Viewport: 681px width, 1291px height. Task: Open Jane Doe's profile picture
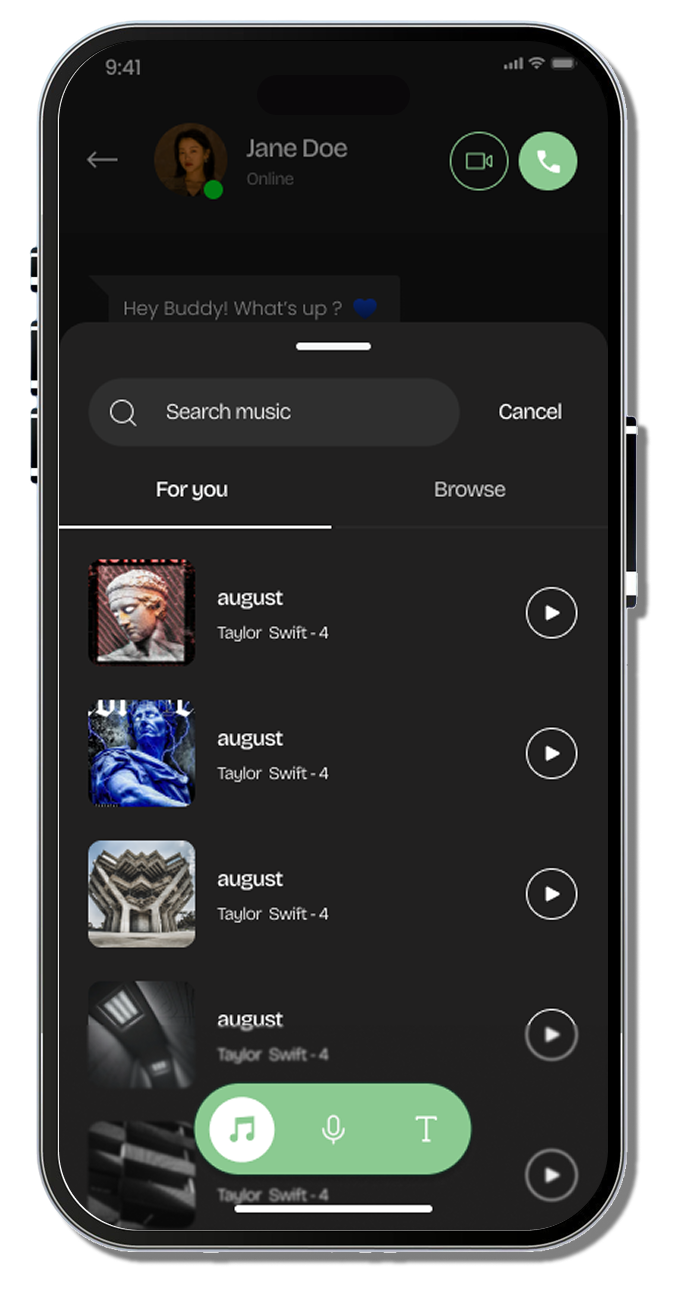pos(190,160)
